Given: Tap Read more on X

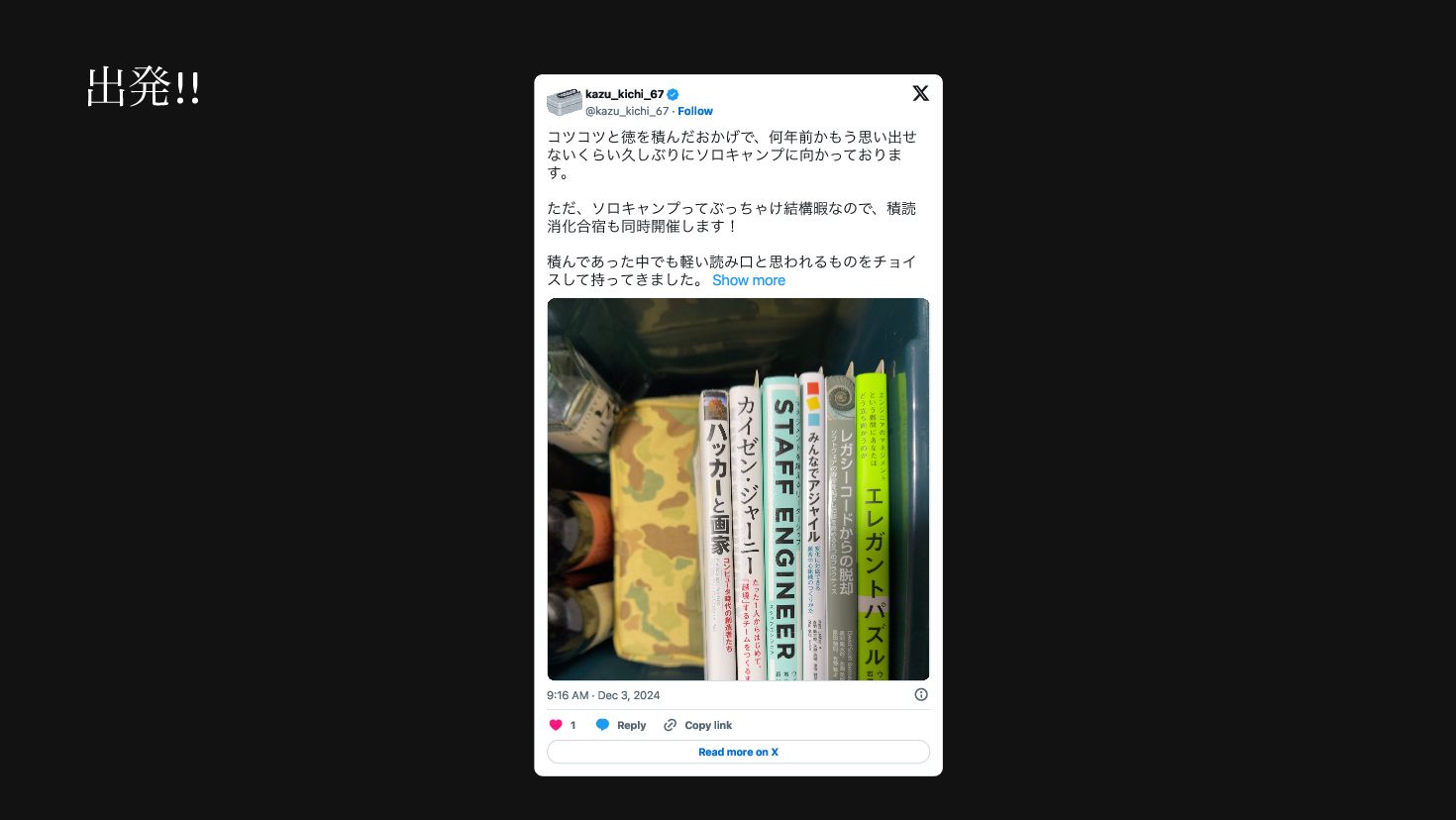Looking at the screenshot, I should coord(738,752).
